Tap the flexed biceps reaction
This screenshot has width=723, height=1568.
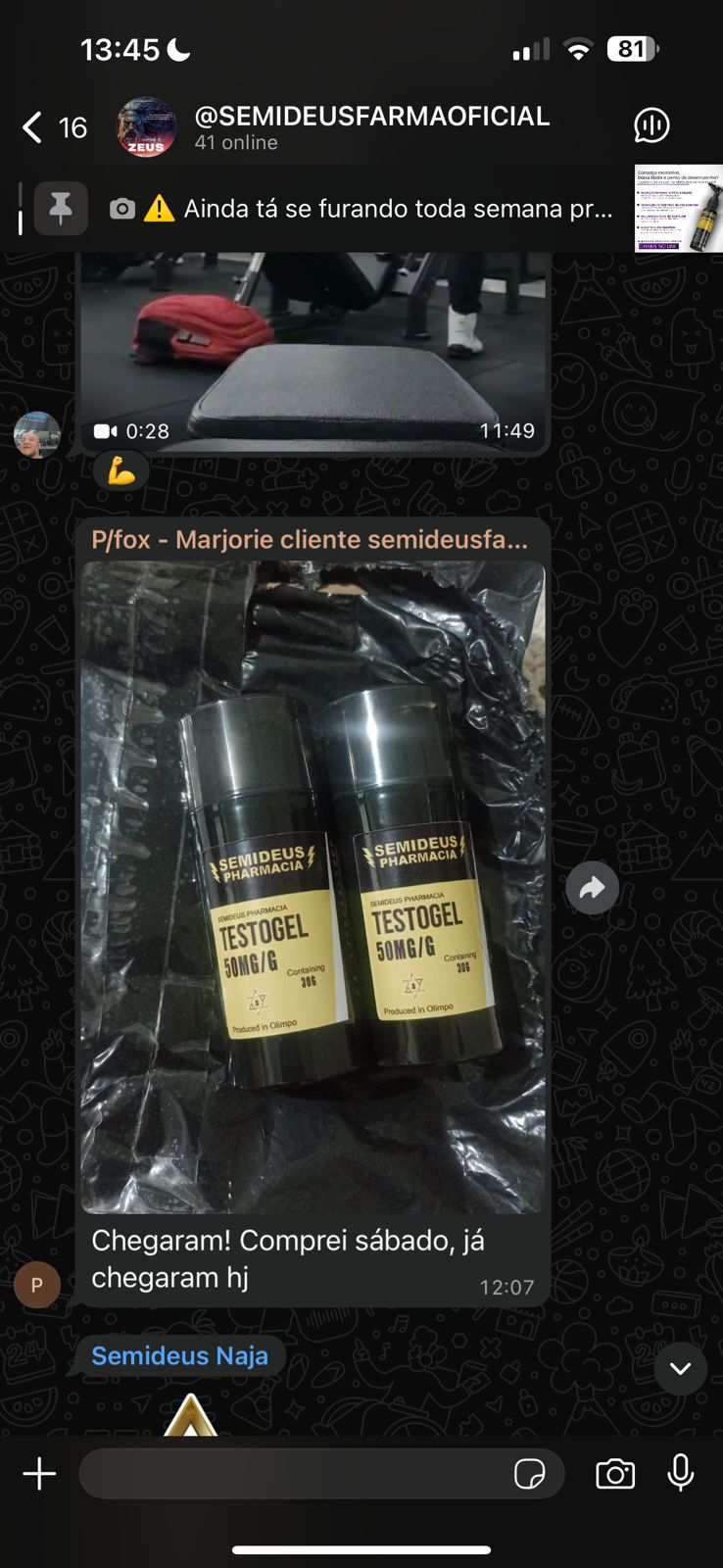pos(120,471)
